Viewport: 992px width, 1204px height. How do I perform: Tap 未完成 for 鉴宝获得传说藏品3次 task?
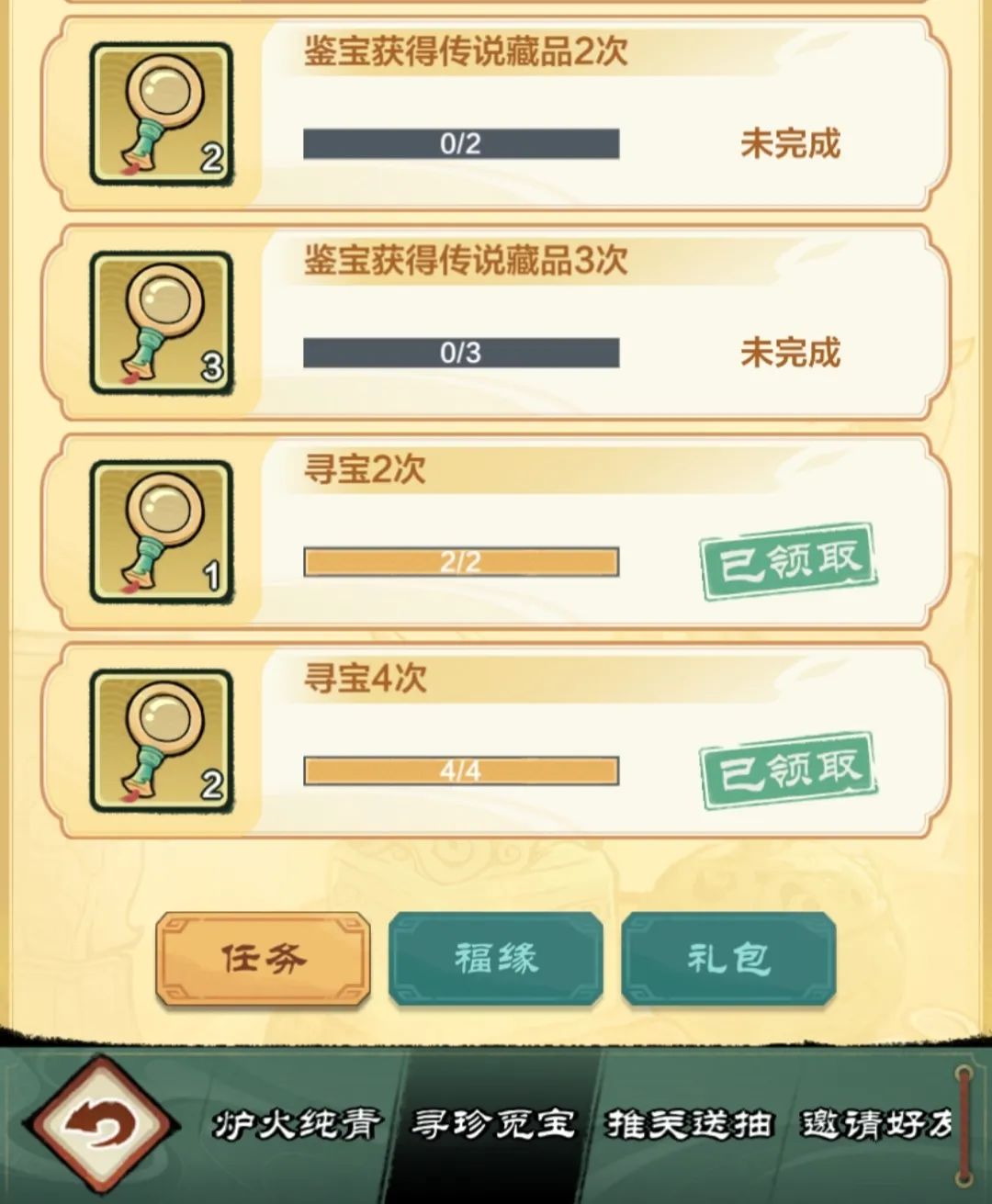[x=790, y=353]
